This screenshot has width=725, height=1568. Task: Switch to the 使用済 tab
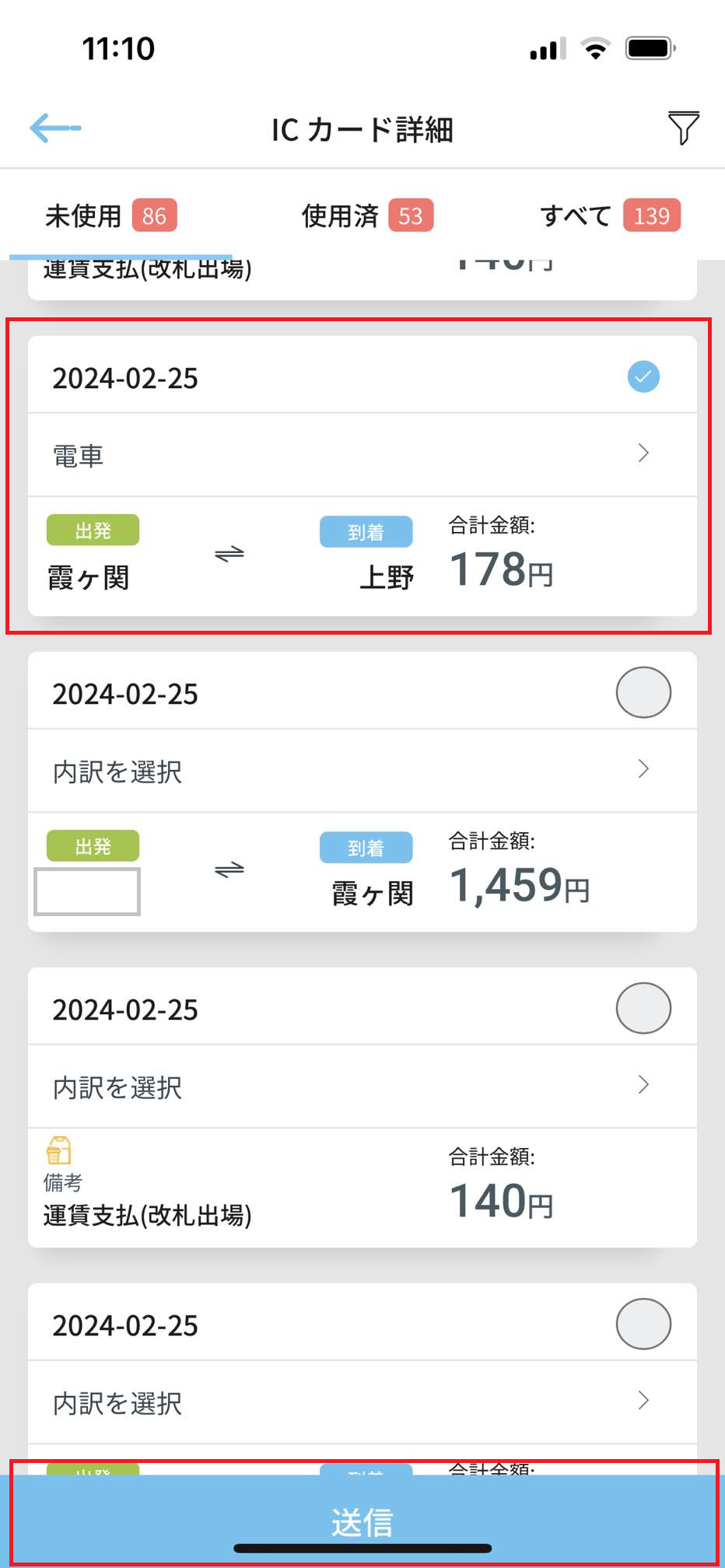367,215
